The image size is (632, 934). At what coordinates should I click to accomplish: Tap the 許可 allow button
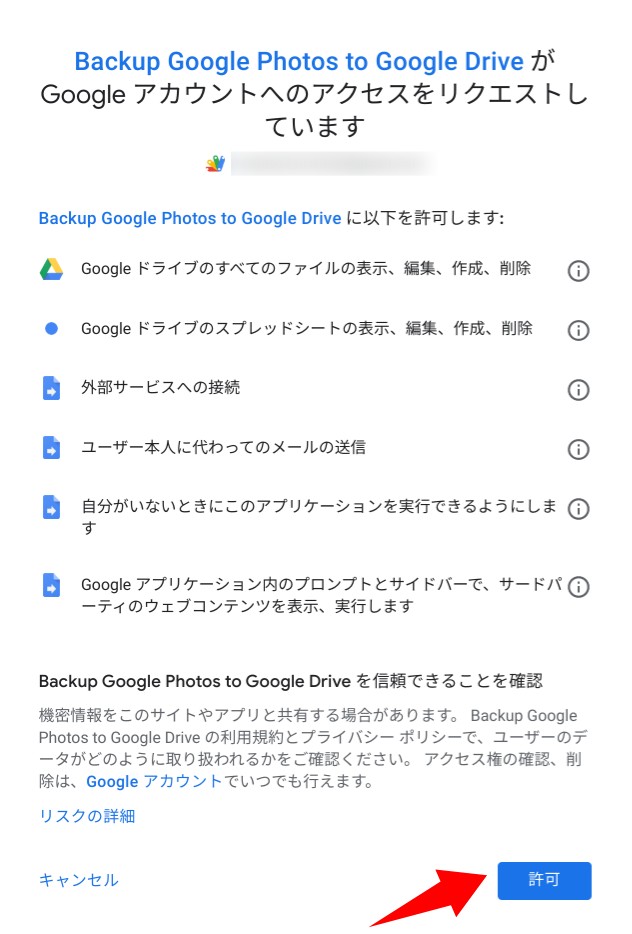pos(544,880)
